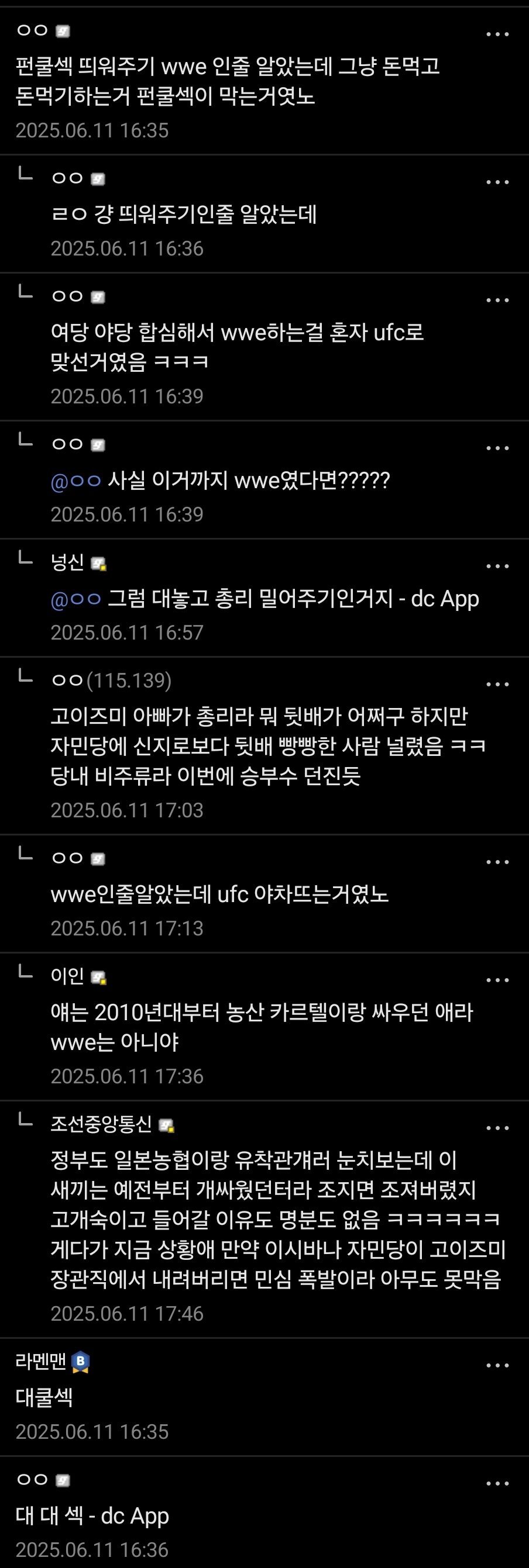Tap the nickname 조선중앙통신
The height and width of the screenshot is (1568, 529).
(101, 1124)
